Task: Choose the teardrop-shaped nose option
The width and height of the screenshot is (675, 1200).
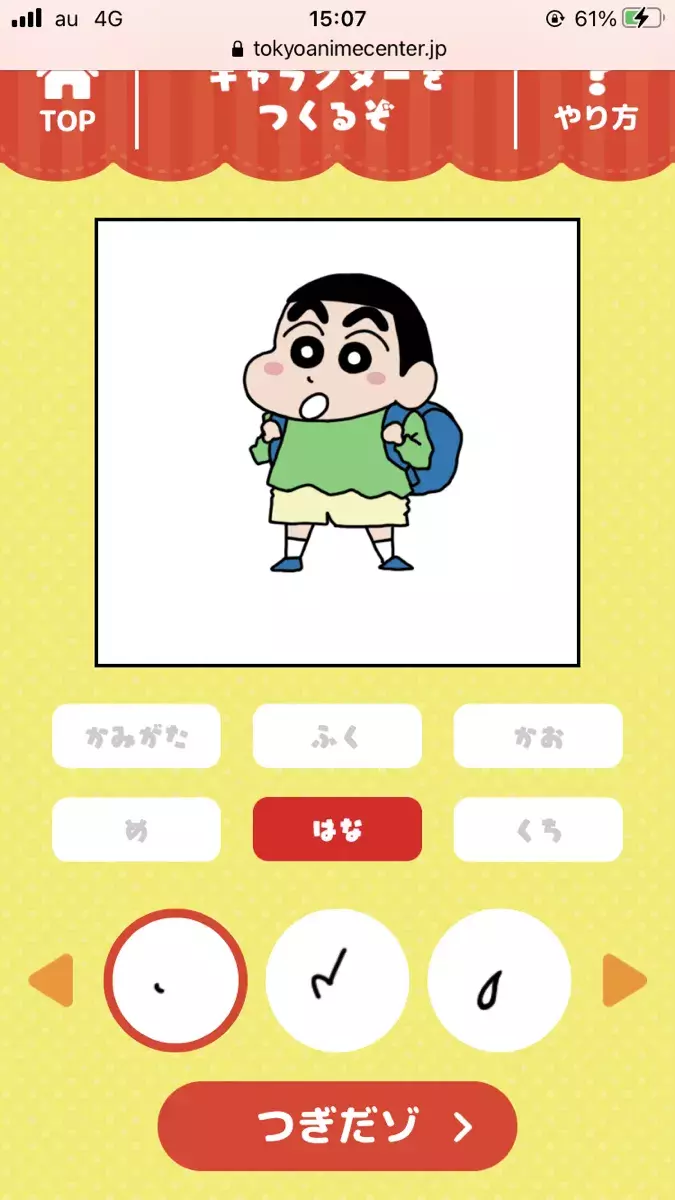Action: click(499, 980)
